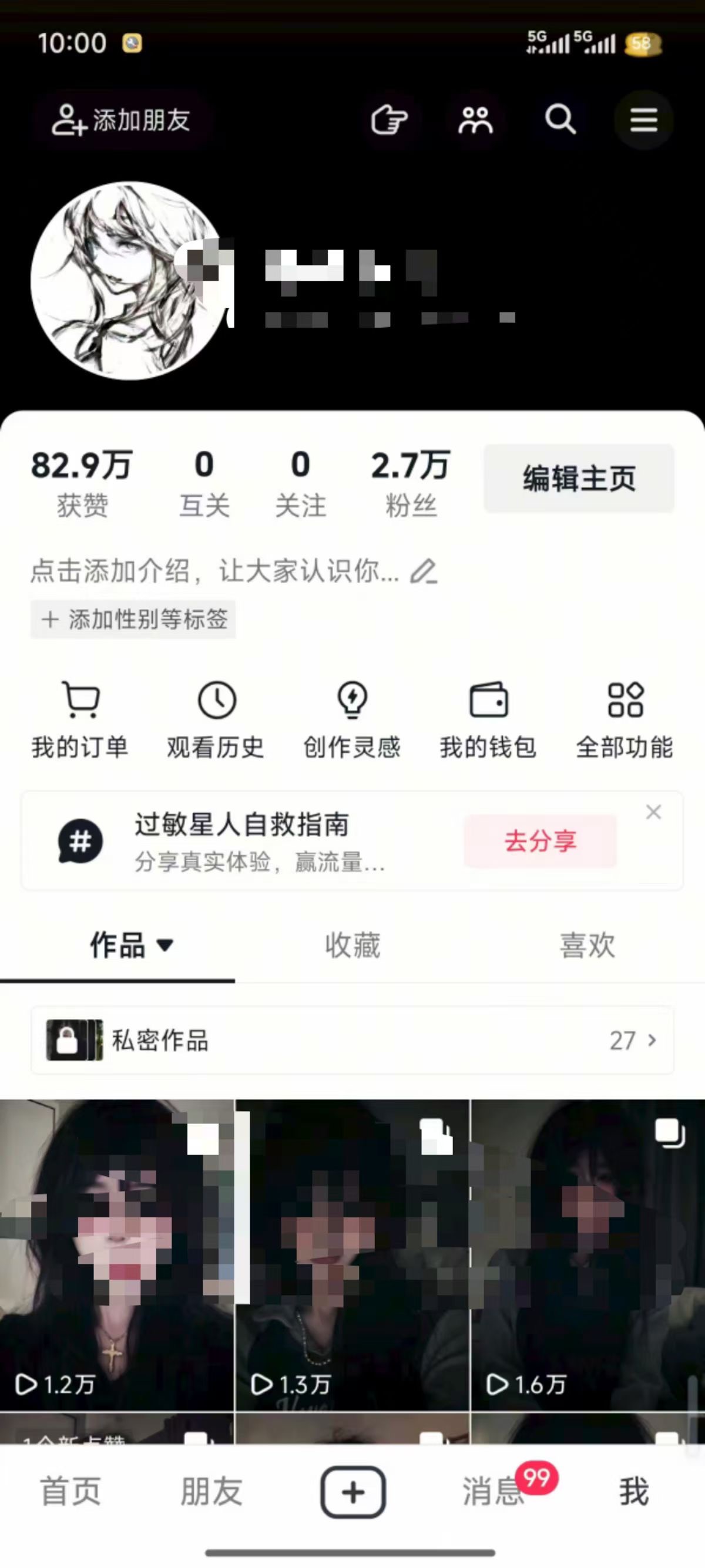Tap 编辑主页 to edit profile
Viewport: 705px width, 1568px height.
[x=579, y=479]
